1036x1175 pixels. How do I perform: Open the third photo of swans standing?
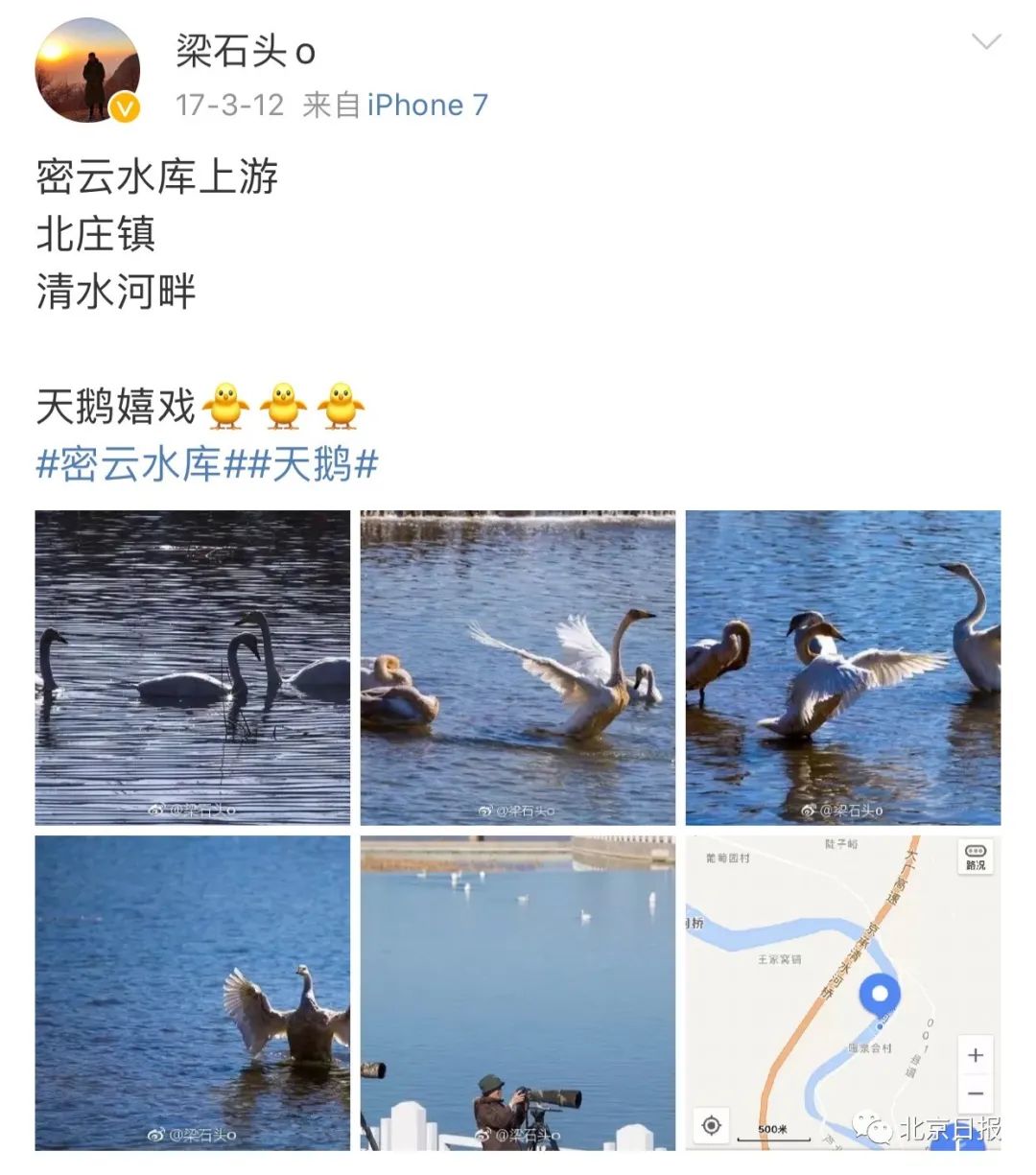click(842, 667)
